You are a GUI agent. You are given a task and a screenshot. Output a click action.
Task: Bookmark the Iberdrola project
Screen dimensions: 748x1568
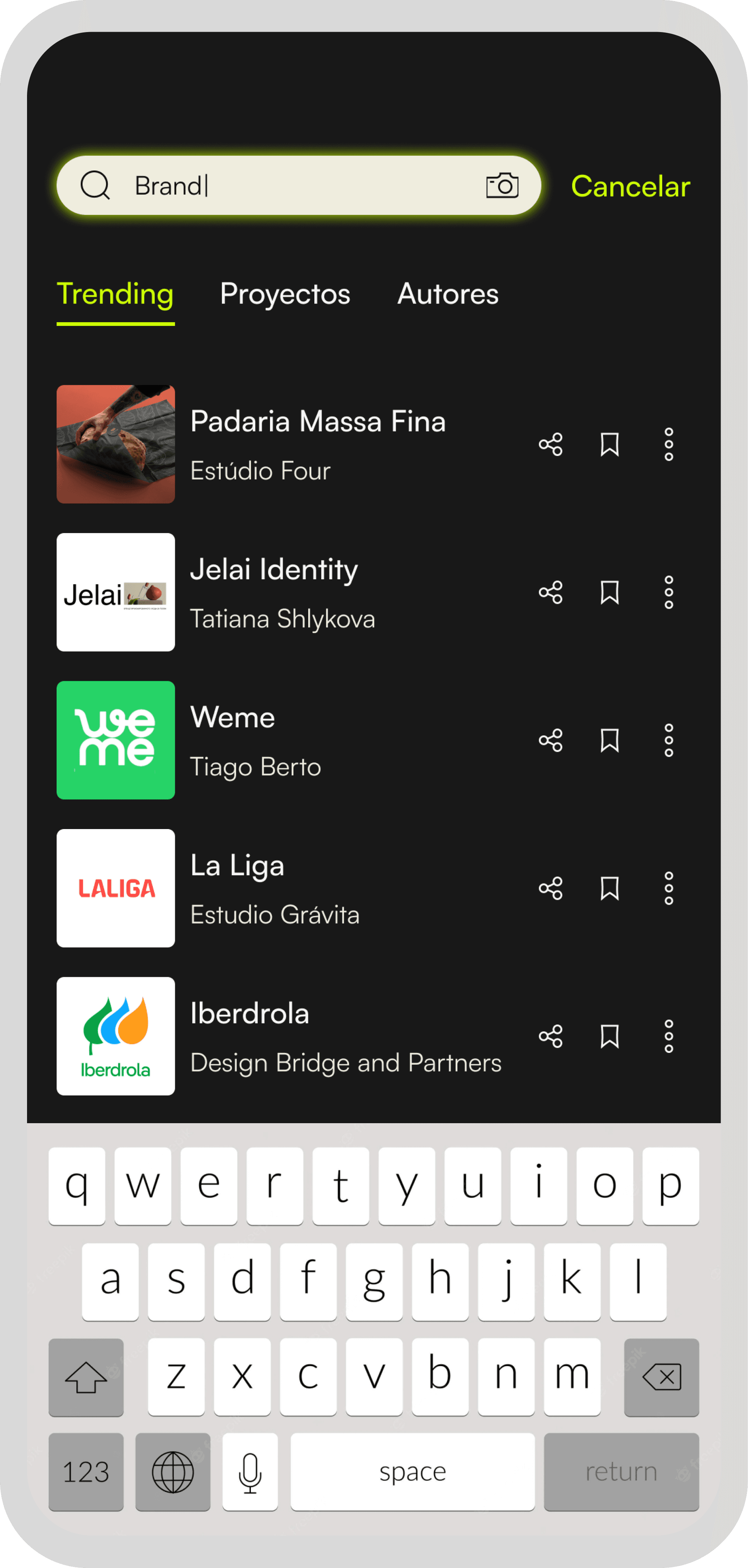coord(610,1036)
